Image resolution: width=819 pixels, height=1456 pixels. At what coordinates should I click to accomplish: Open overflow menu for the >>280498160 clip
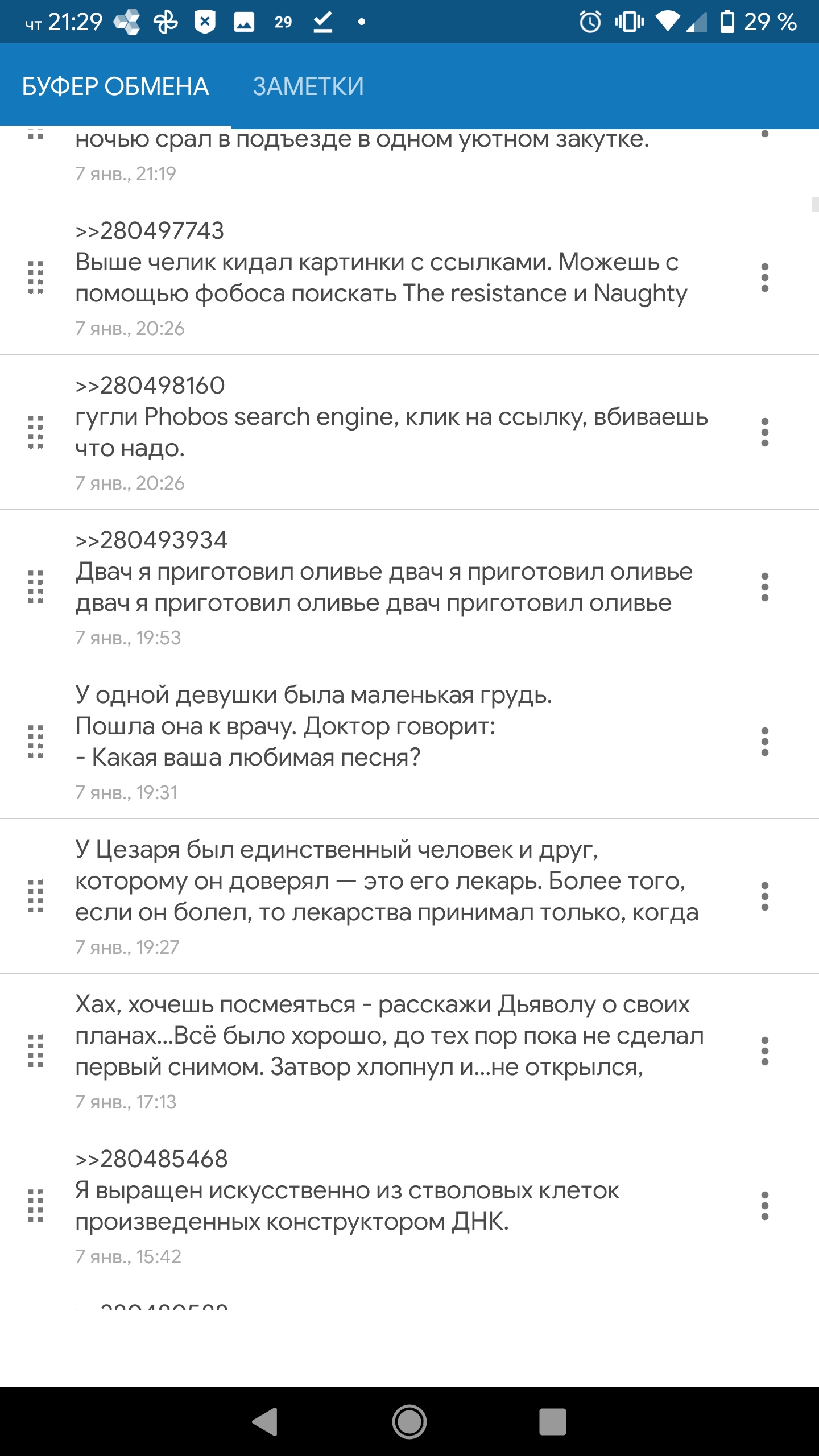(x=765, y=432)
